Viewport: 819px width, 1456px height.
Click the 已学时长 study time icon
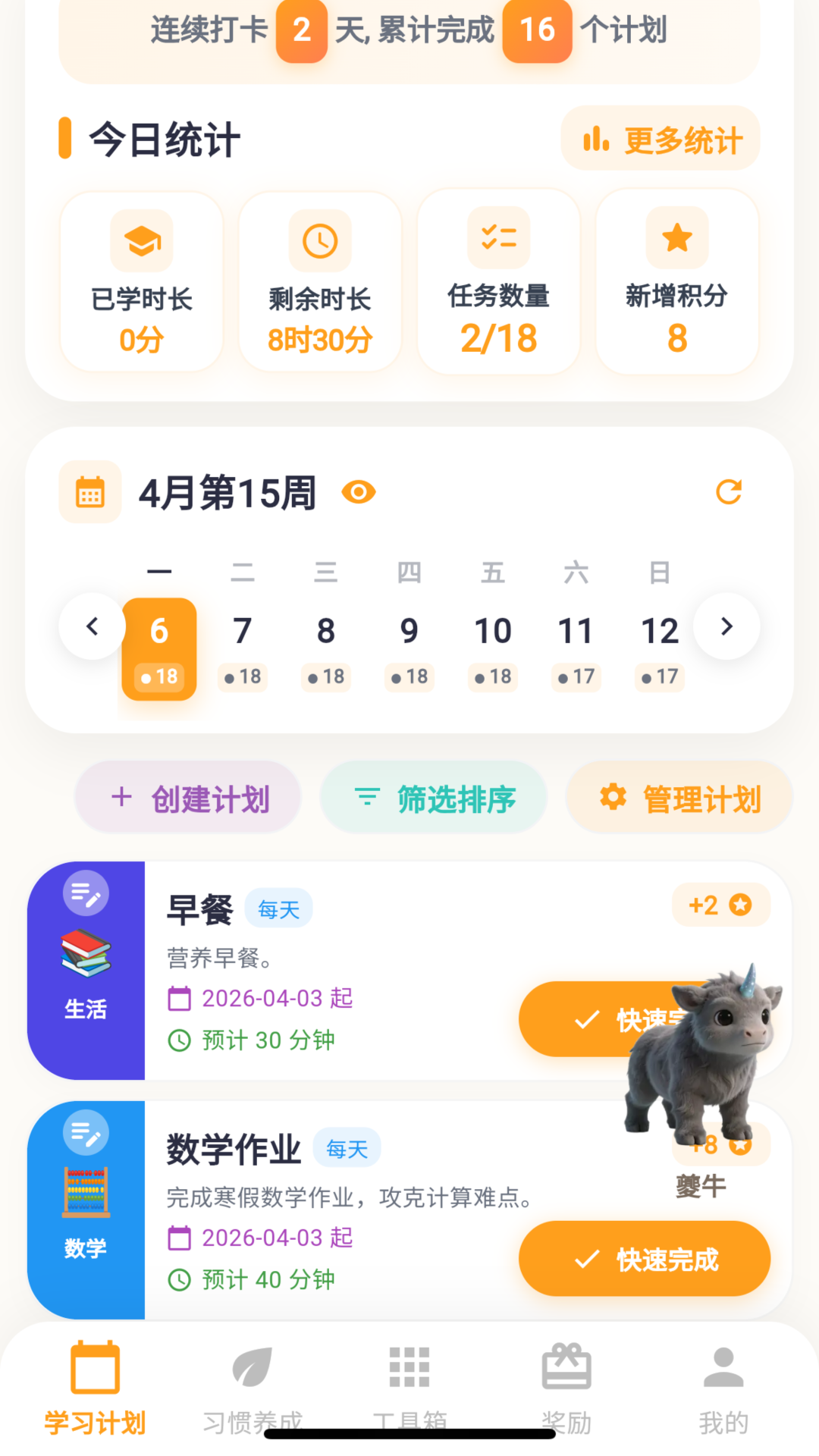point(141,240)
